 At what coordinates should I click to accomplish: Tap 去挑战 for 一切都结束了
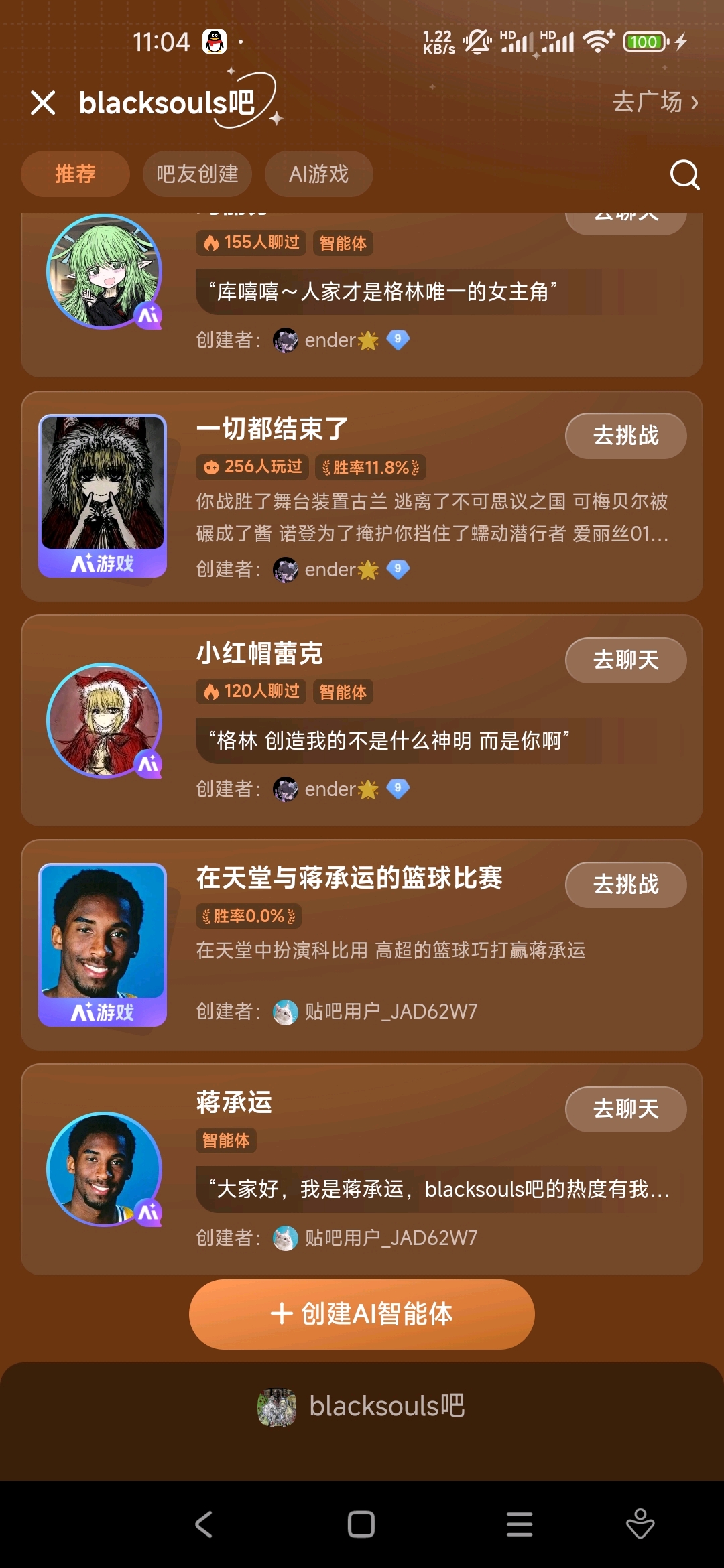625,436
